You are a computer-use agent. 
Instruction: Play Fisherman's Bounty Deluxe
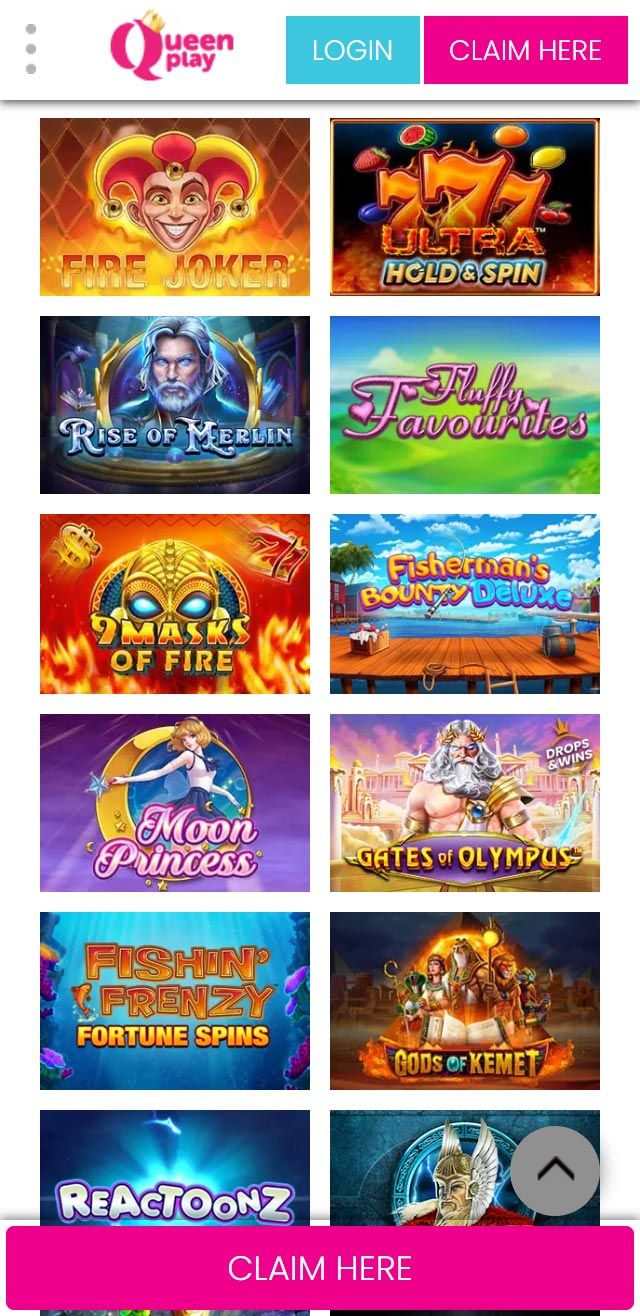click(465, 604)
